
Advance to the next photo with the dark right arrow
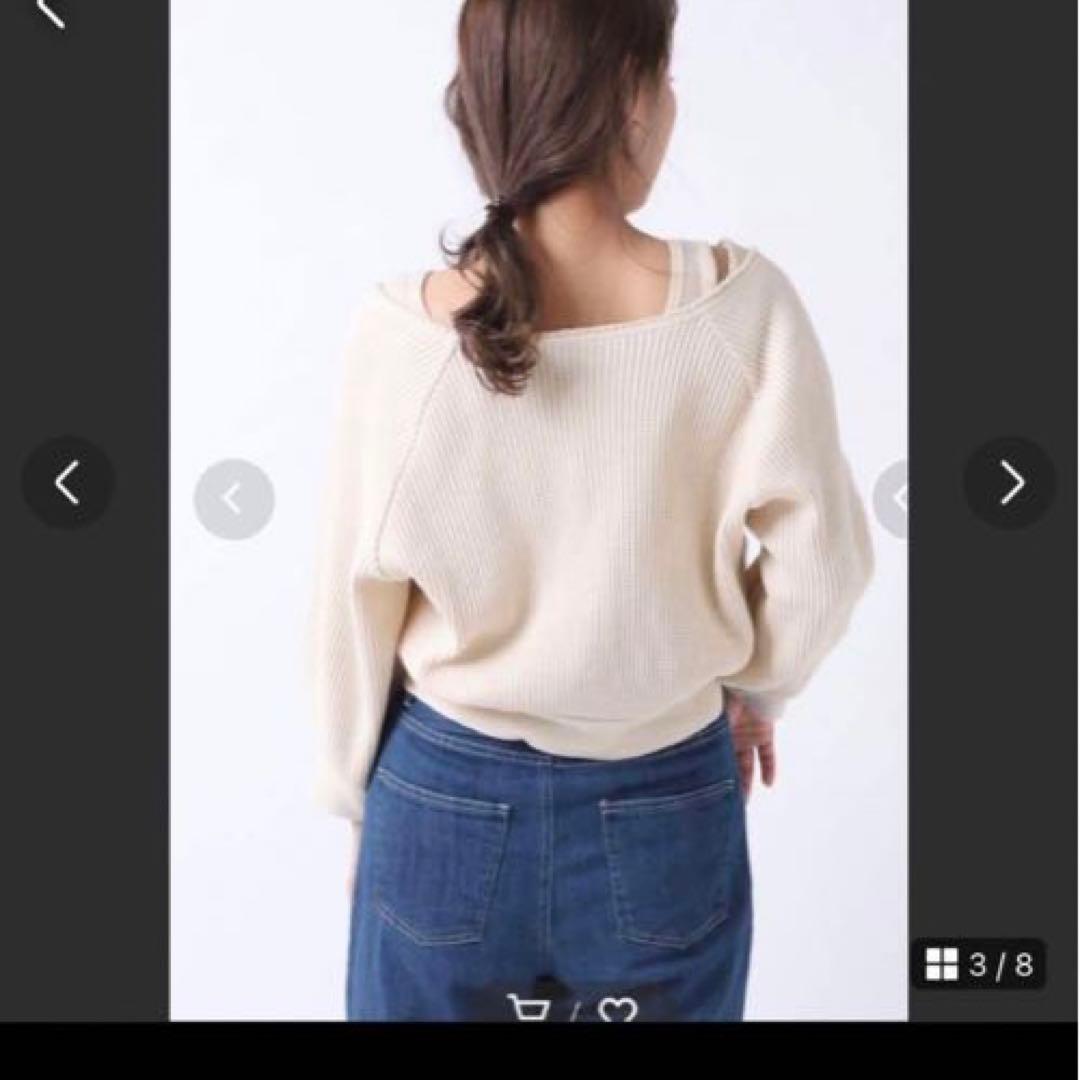coord(1010,482)
